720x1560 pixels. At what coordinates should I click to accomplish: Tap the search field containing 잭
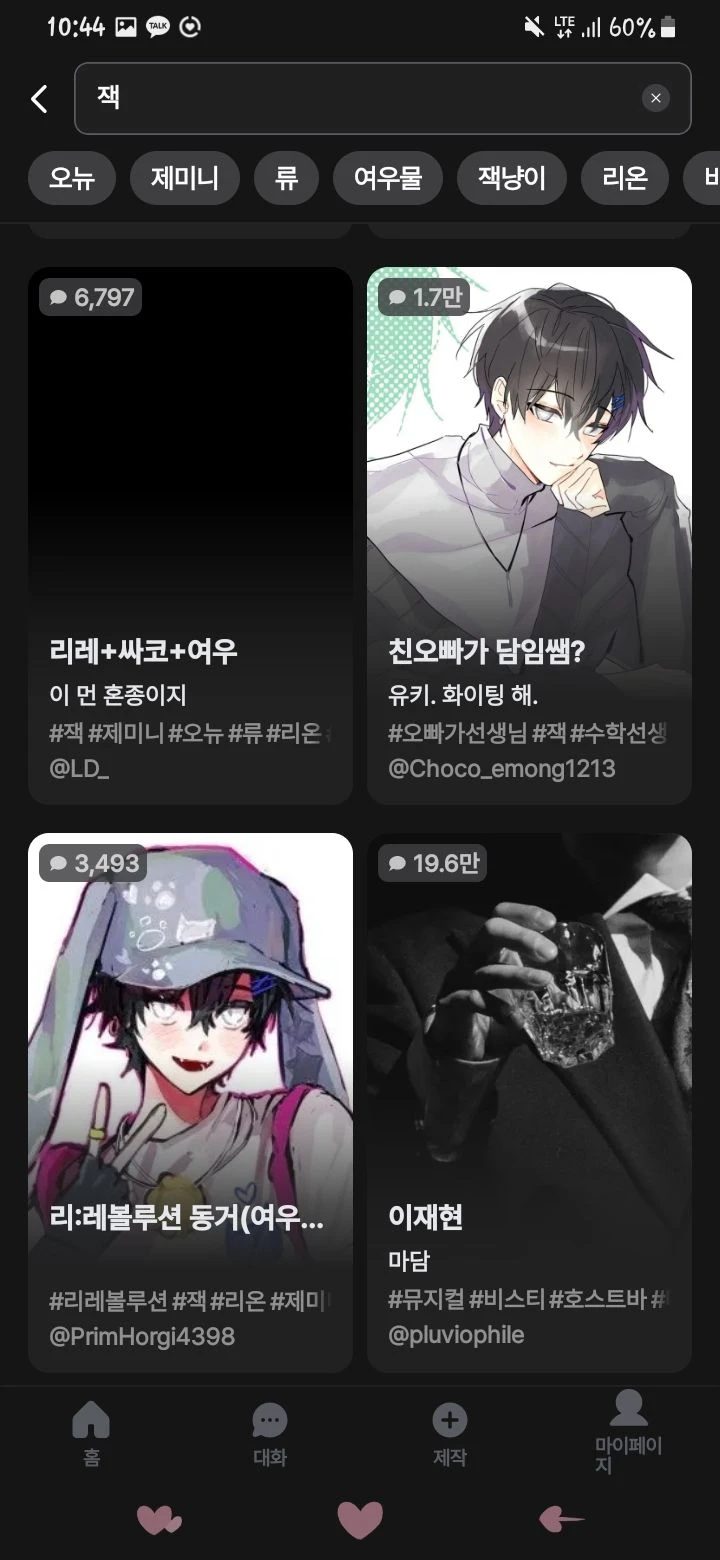pos(360,98)
